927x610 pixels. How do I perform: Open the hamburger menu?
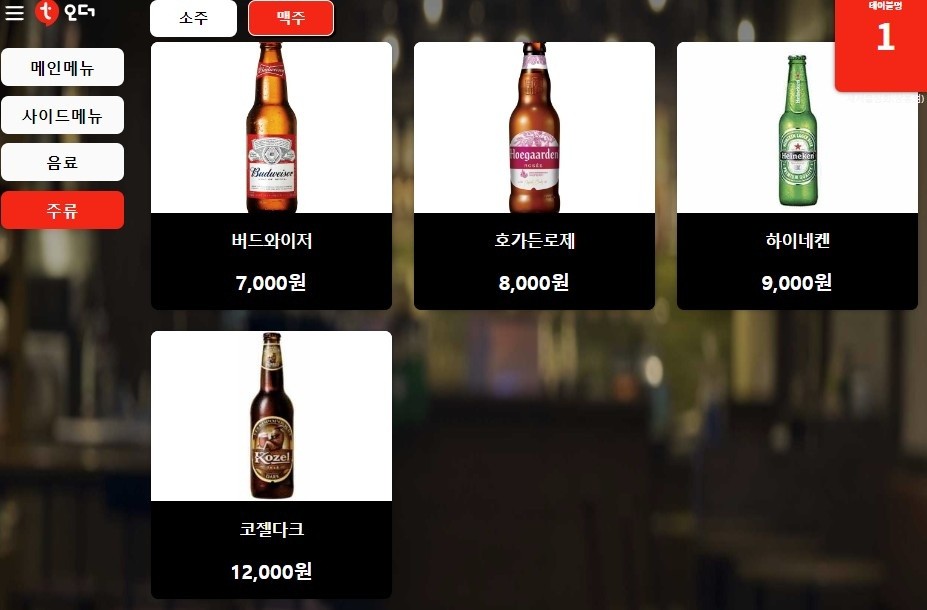(14, 13)
